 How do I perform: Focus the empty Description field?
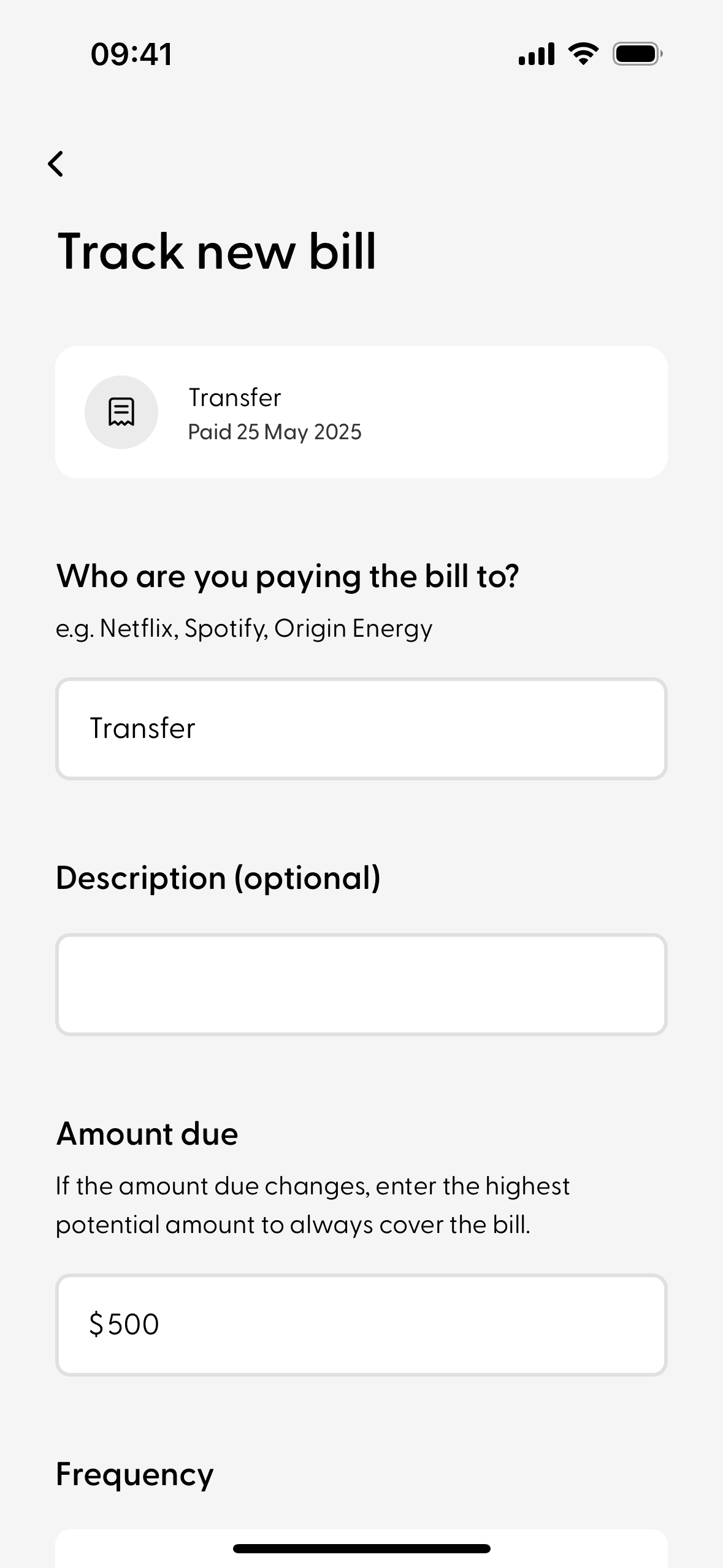361,985
